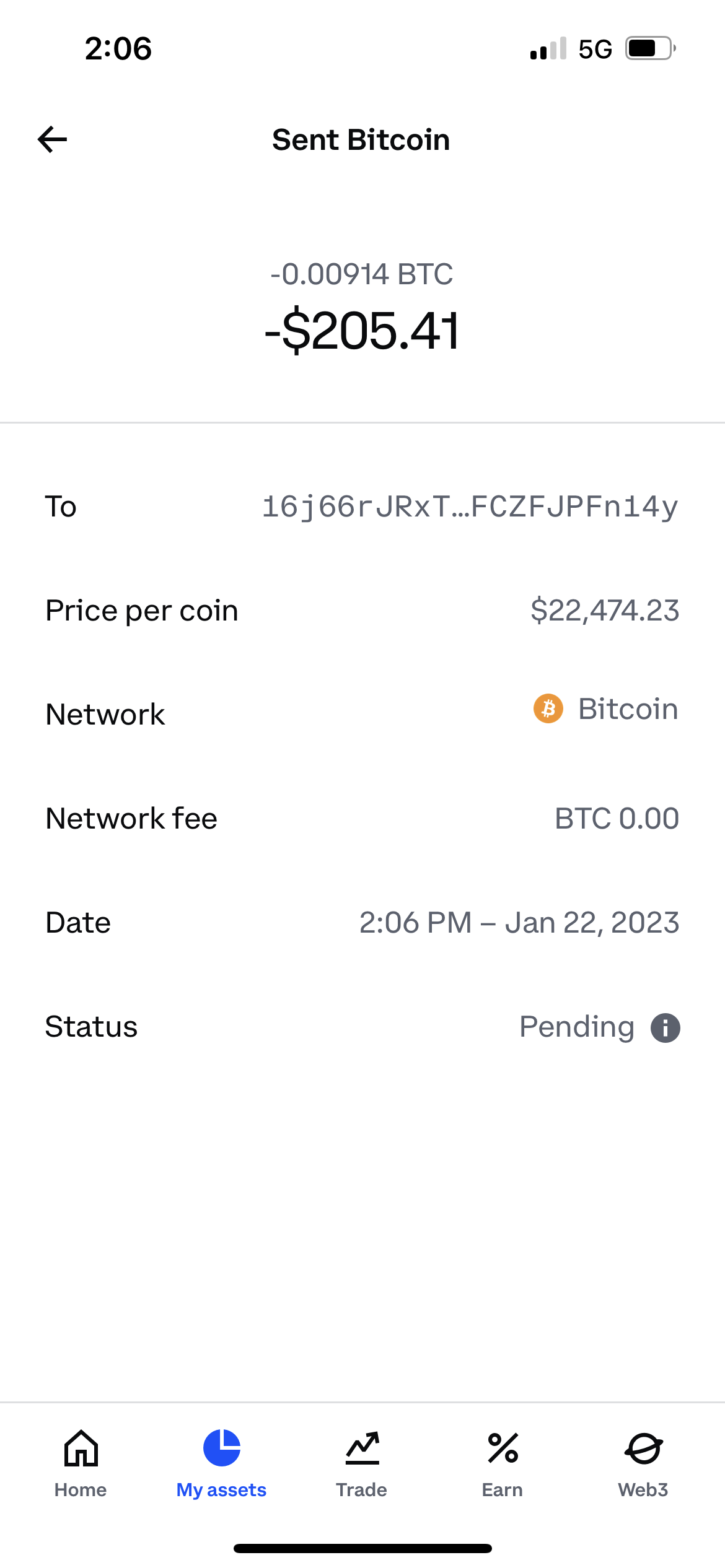
Task: Go back using the arrow
Action: [x=52, y=139]
